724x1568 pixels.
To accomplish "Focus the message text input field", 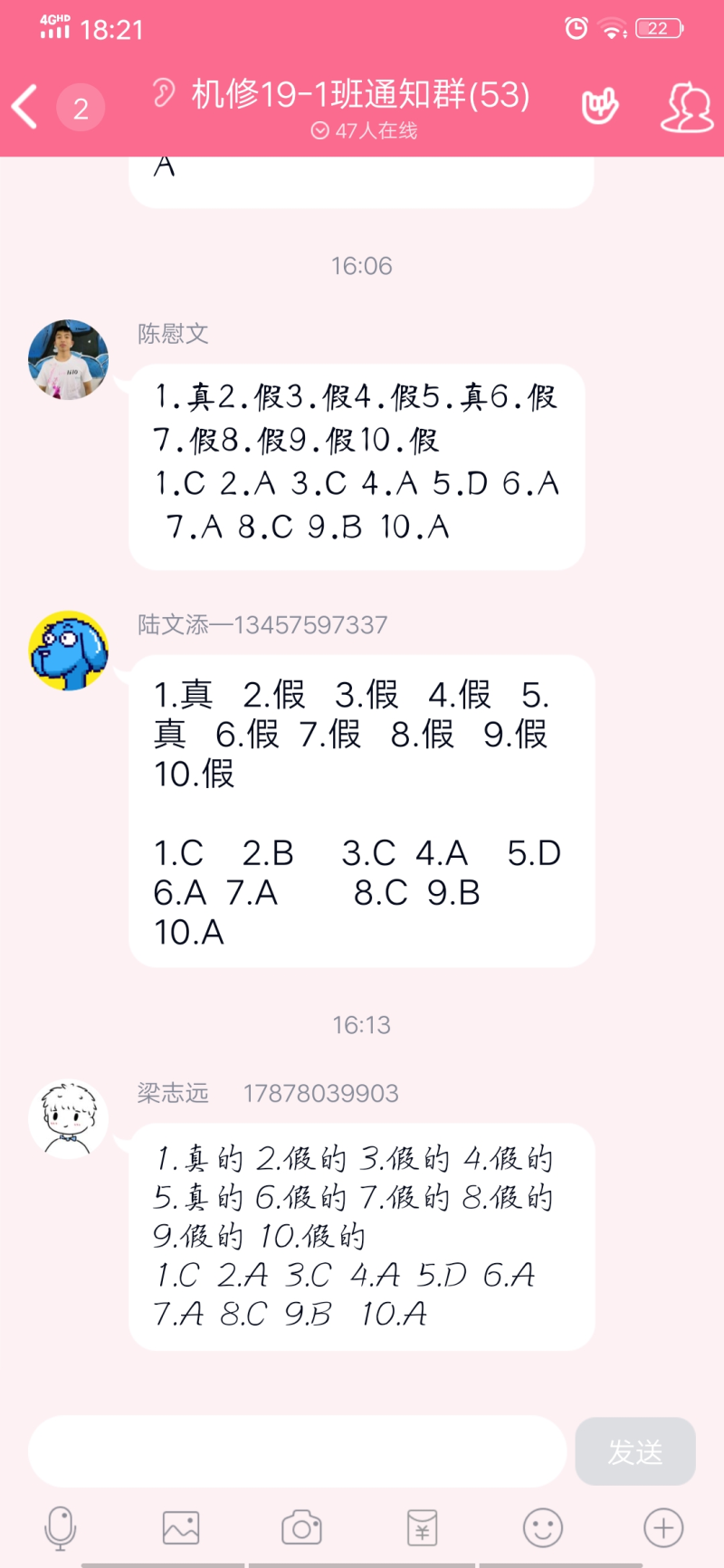I will pyautogui.click(x=297, y=1451).
